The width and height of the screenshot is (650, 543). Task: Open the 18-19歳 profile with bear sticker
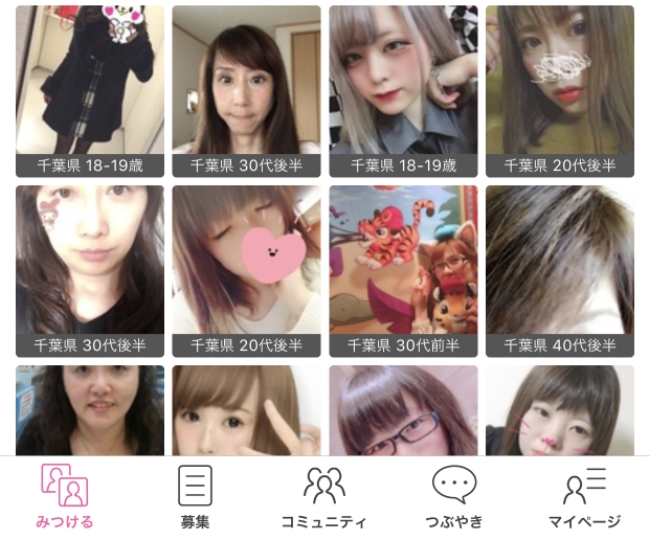pos(90,90)
